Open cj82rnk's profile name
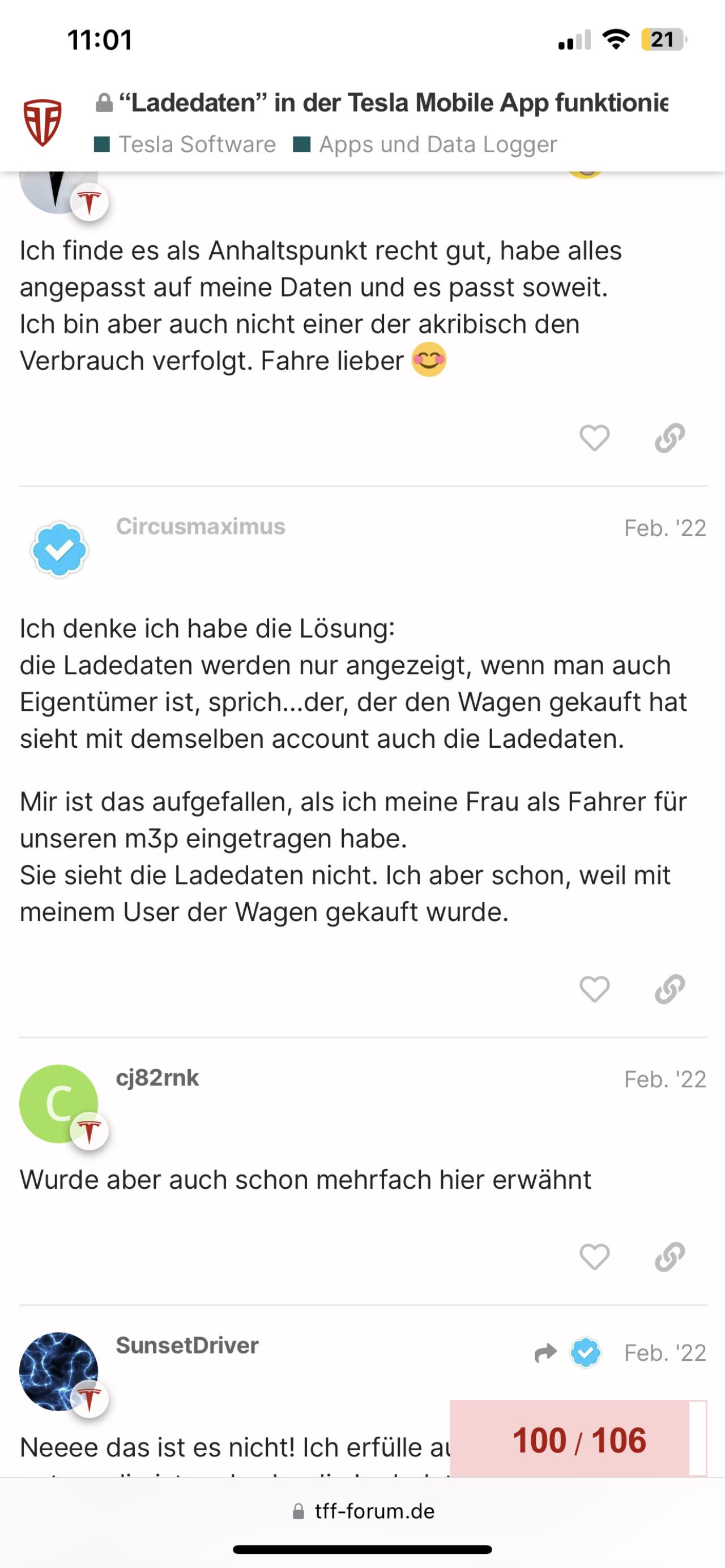725x1568 pixels. (157, 1078)
